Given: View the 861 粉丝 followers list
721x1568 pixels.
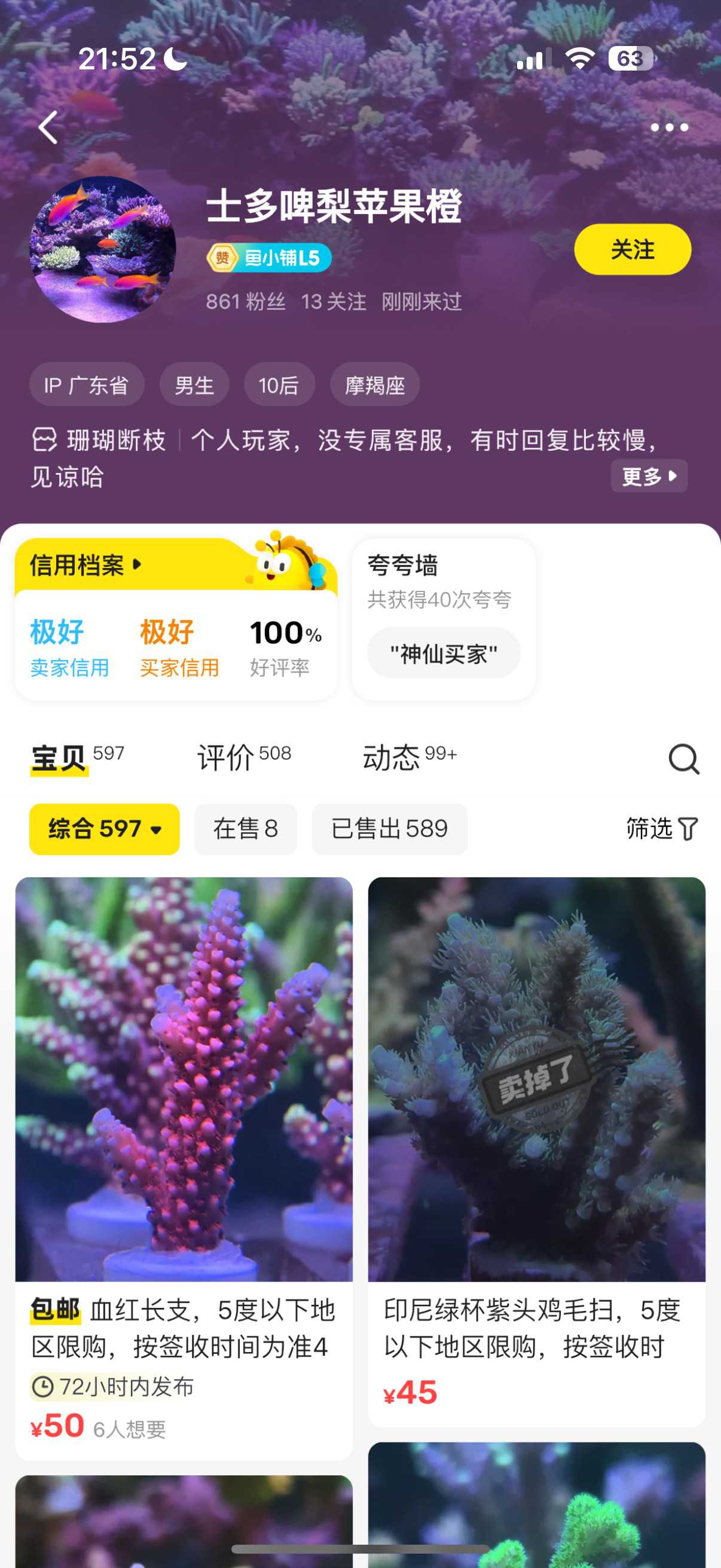Looking at the screenshot, I should click(x=245, y=302).
